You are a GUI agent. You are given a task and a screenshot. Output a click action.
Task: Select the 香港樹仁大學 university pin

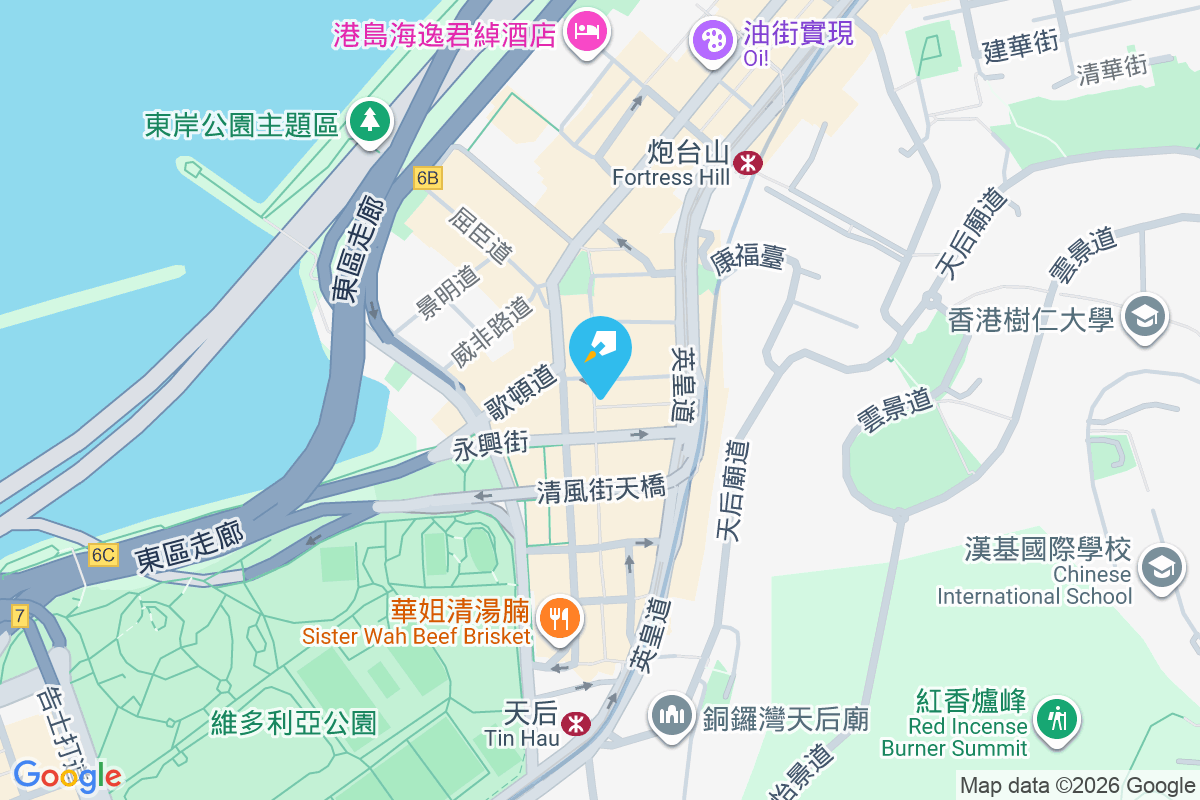[1144, 318]
